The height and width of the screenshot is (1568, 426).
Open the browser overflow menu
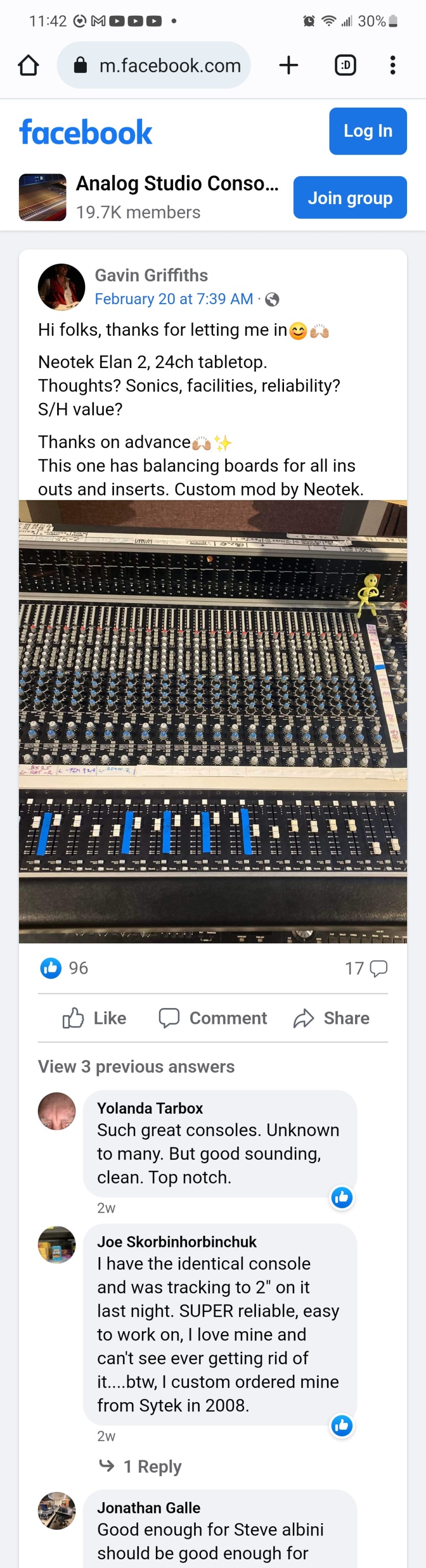pos(392,65)
